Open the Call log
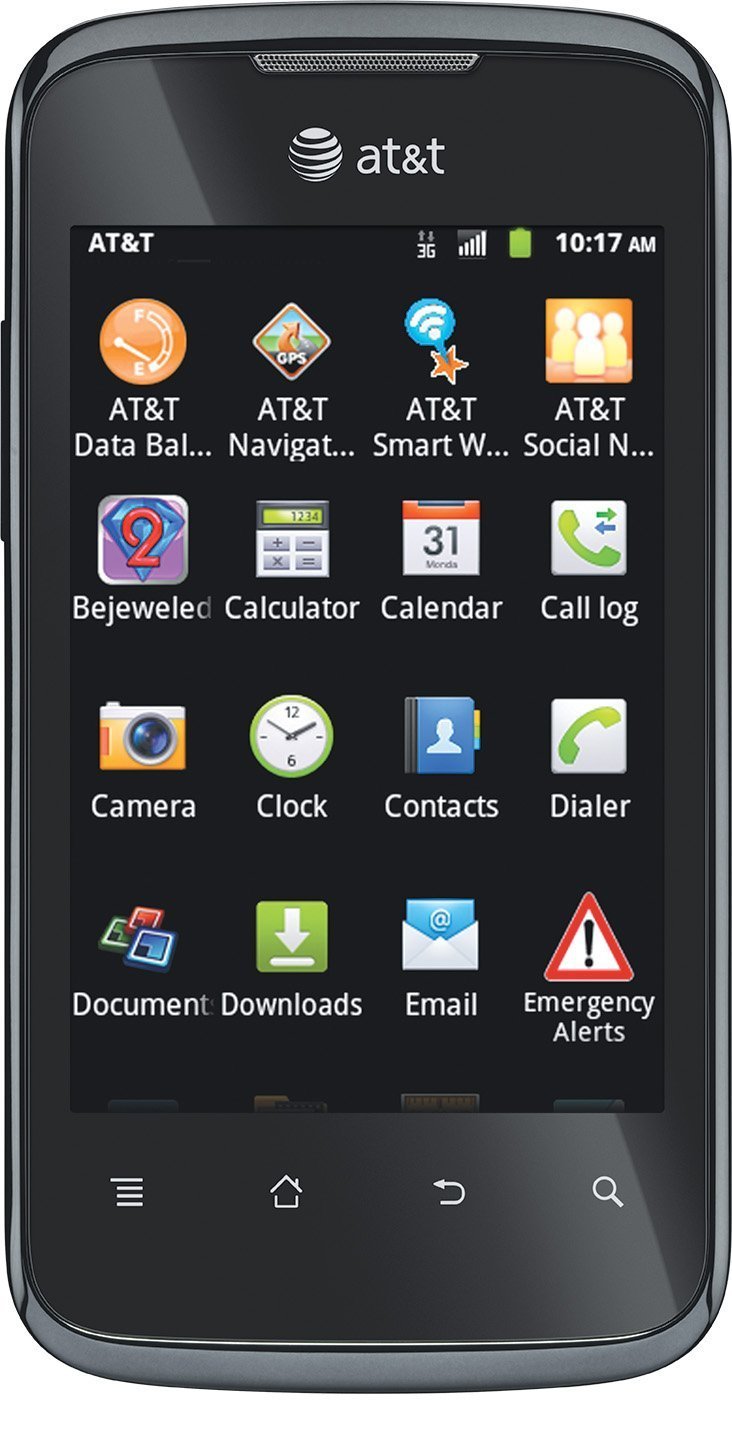This screenshot has width=732, height=1438. (590, 540)
